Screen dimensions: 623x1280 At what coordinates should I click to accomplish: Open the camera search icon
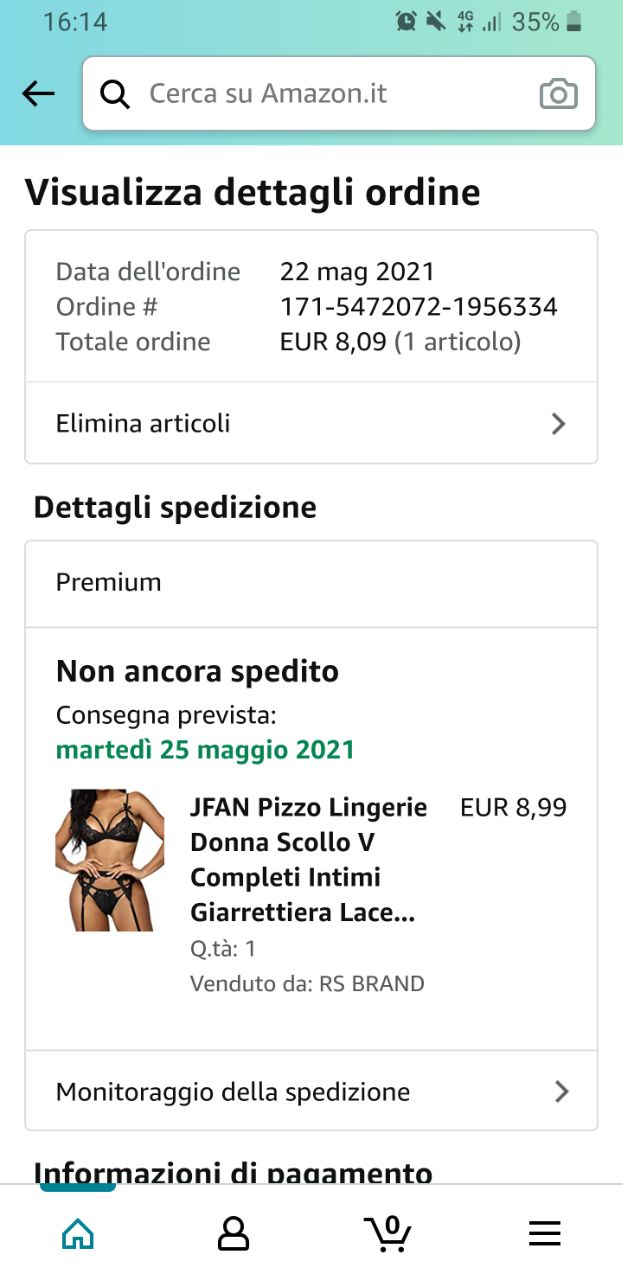point(558,94)
